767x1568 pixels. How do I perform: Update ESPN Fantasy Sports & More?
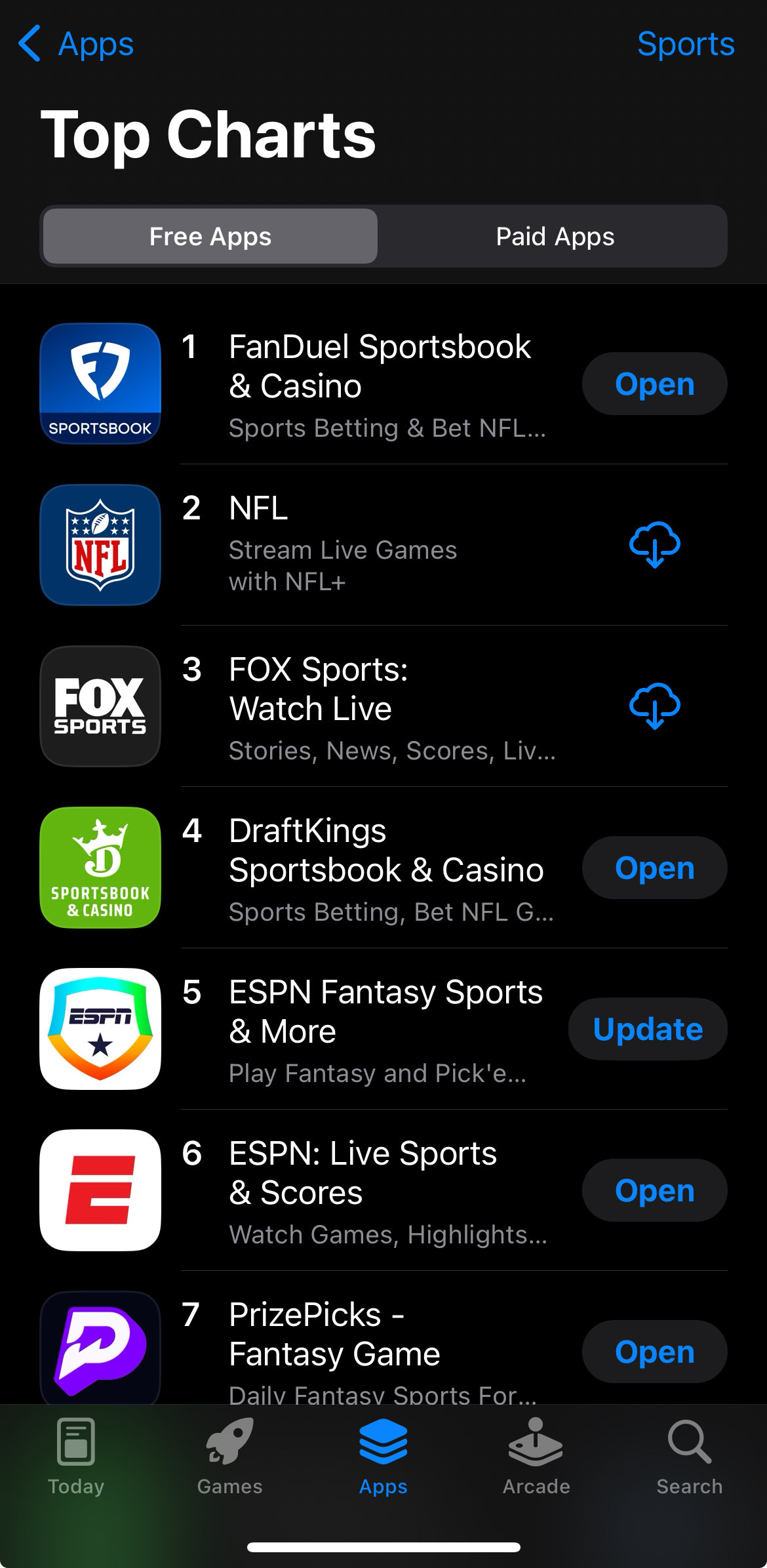(647, 1028)
